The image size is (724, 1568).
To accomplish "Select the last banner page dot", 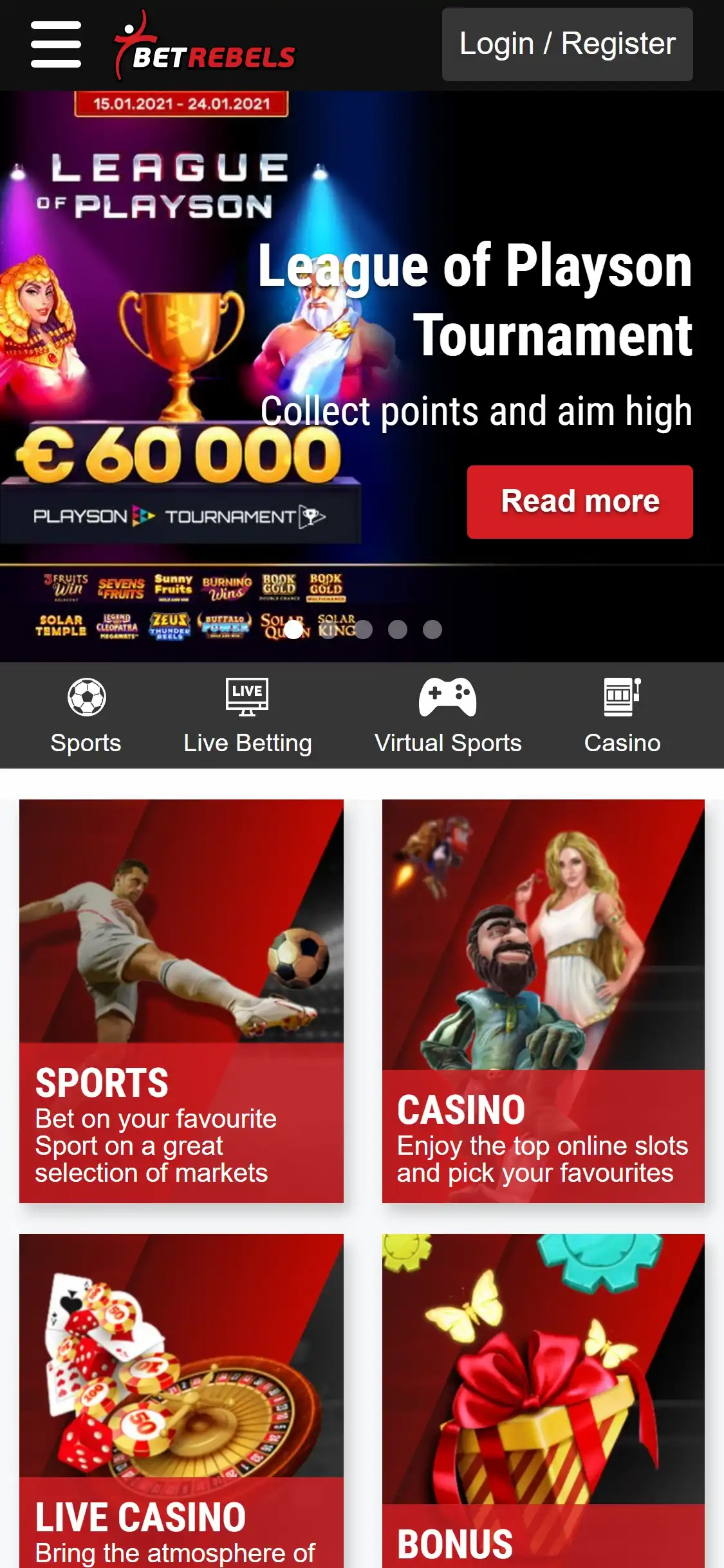I will click(432, 630).
